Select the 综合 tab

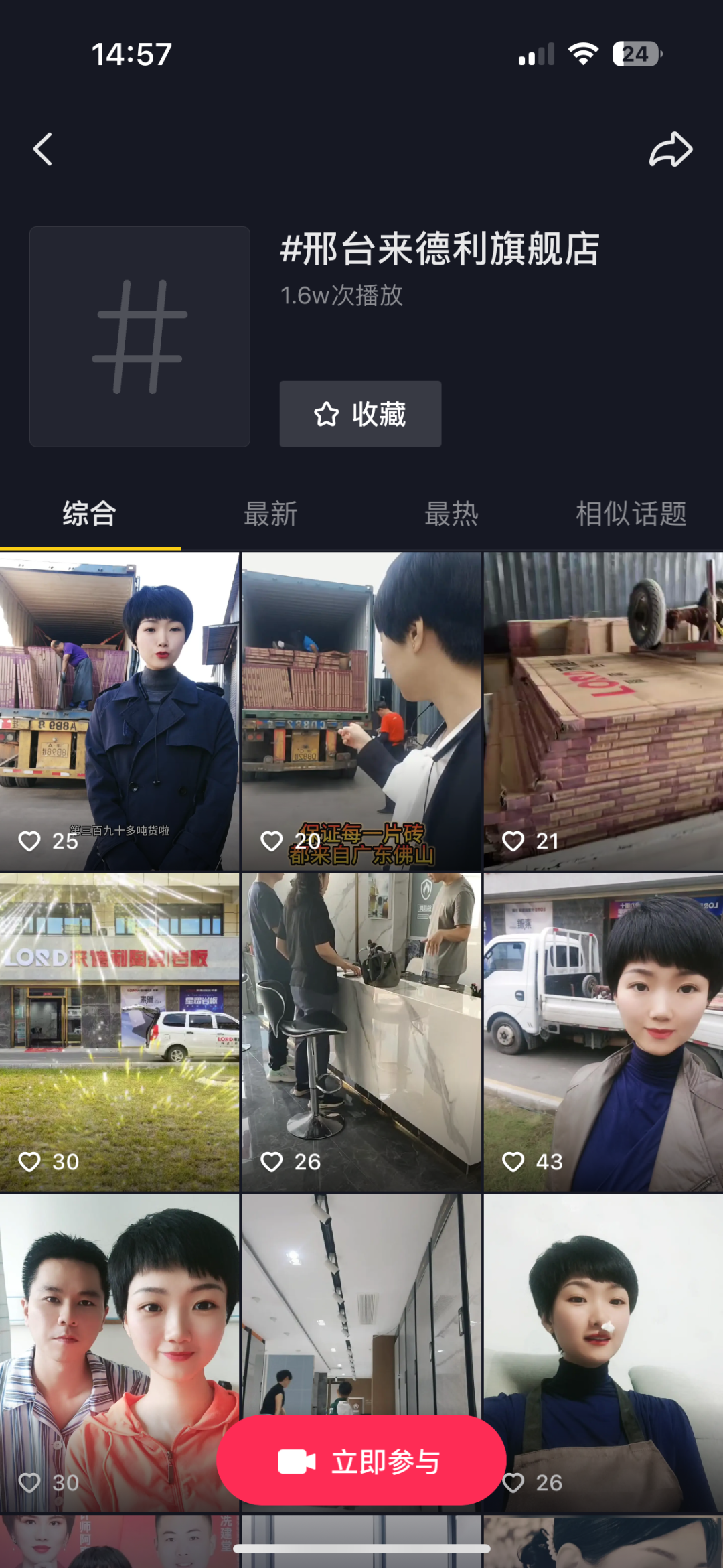(x=90, y=514)
